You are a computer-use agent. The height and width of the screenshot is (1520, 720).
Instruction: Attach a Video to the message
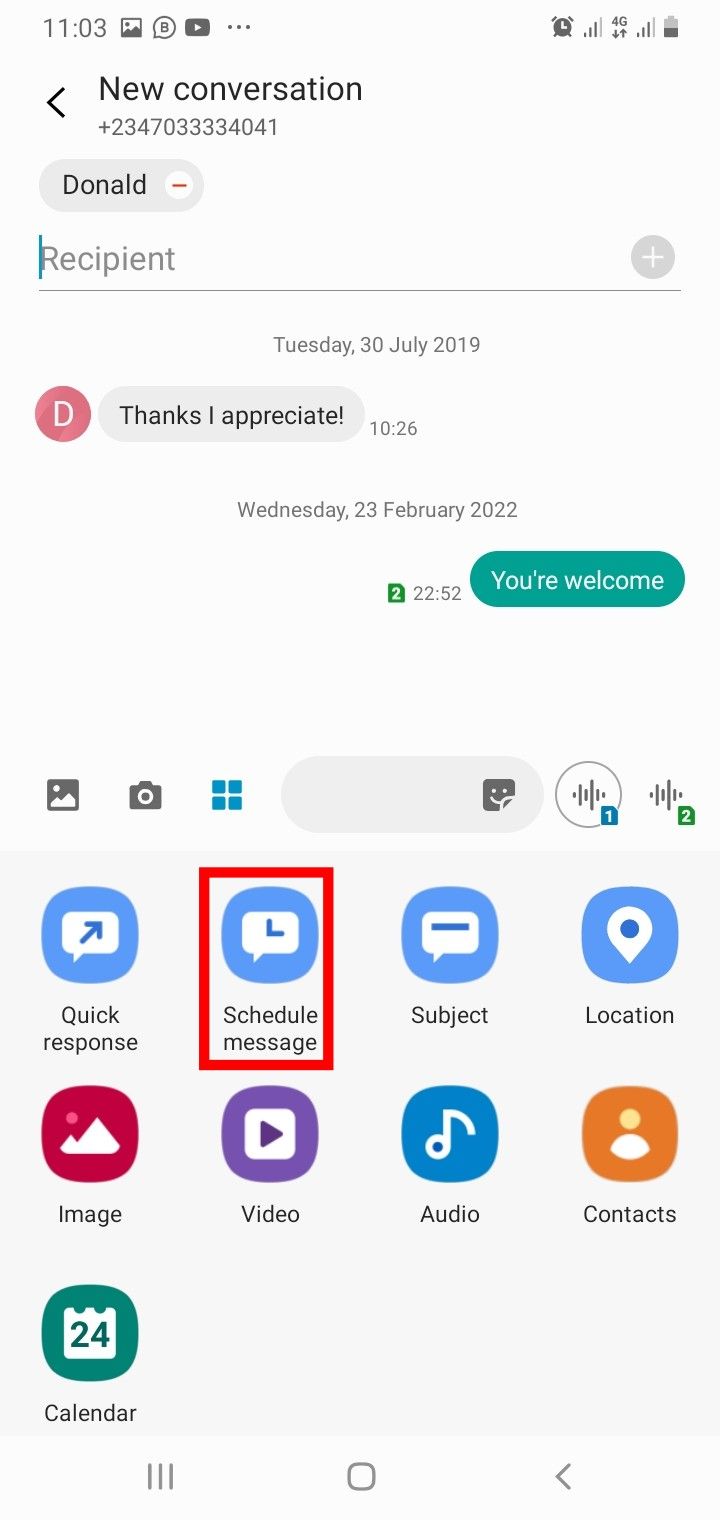coord(269,1133)
